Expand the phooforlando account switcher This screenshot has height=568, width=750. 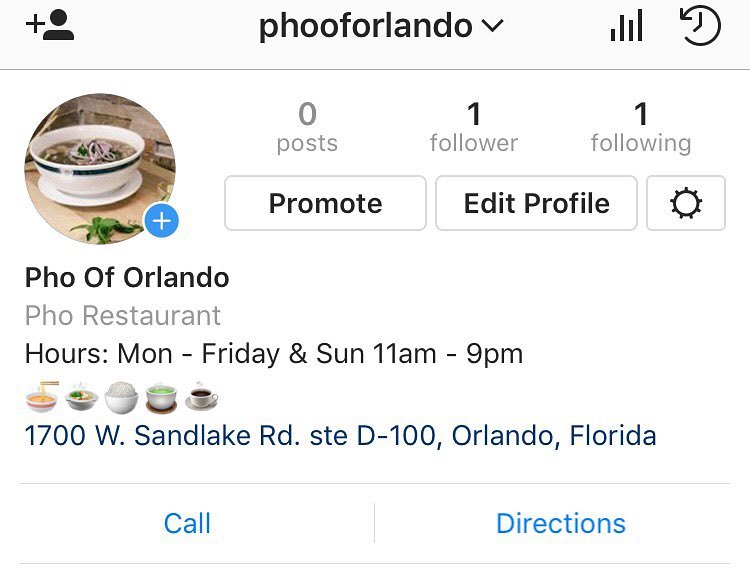click(x=380, y=26)
